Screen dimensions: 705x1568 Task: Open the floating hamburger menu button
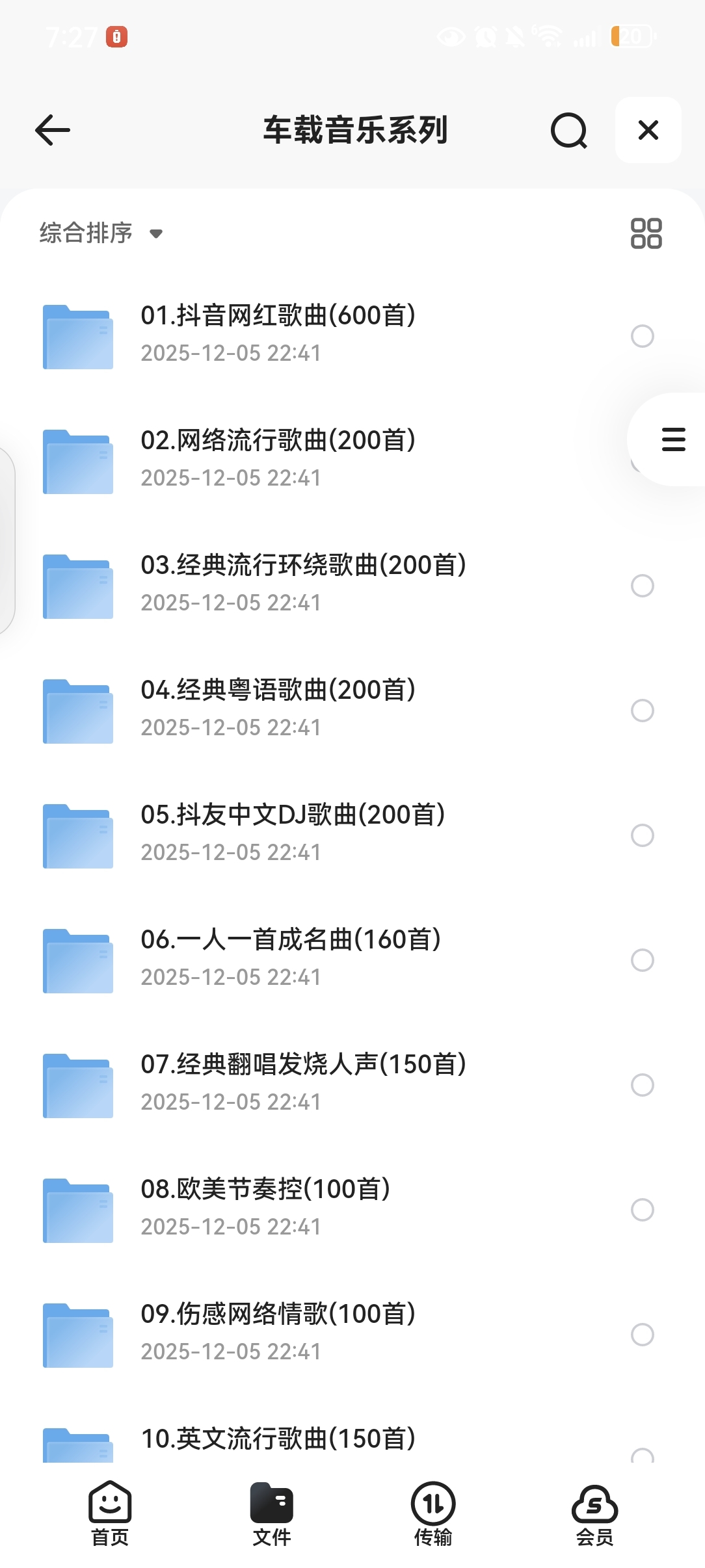672,439
